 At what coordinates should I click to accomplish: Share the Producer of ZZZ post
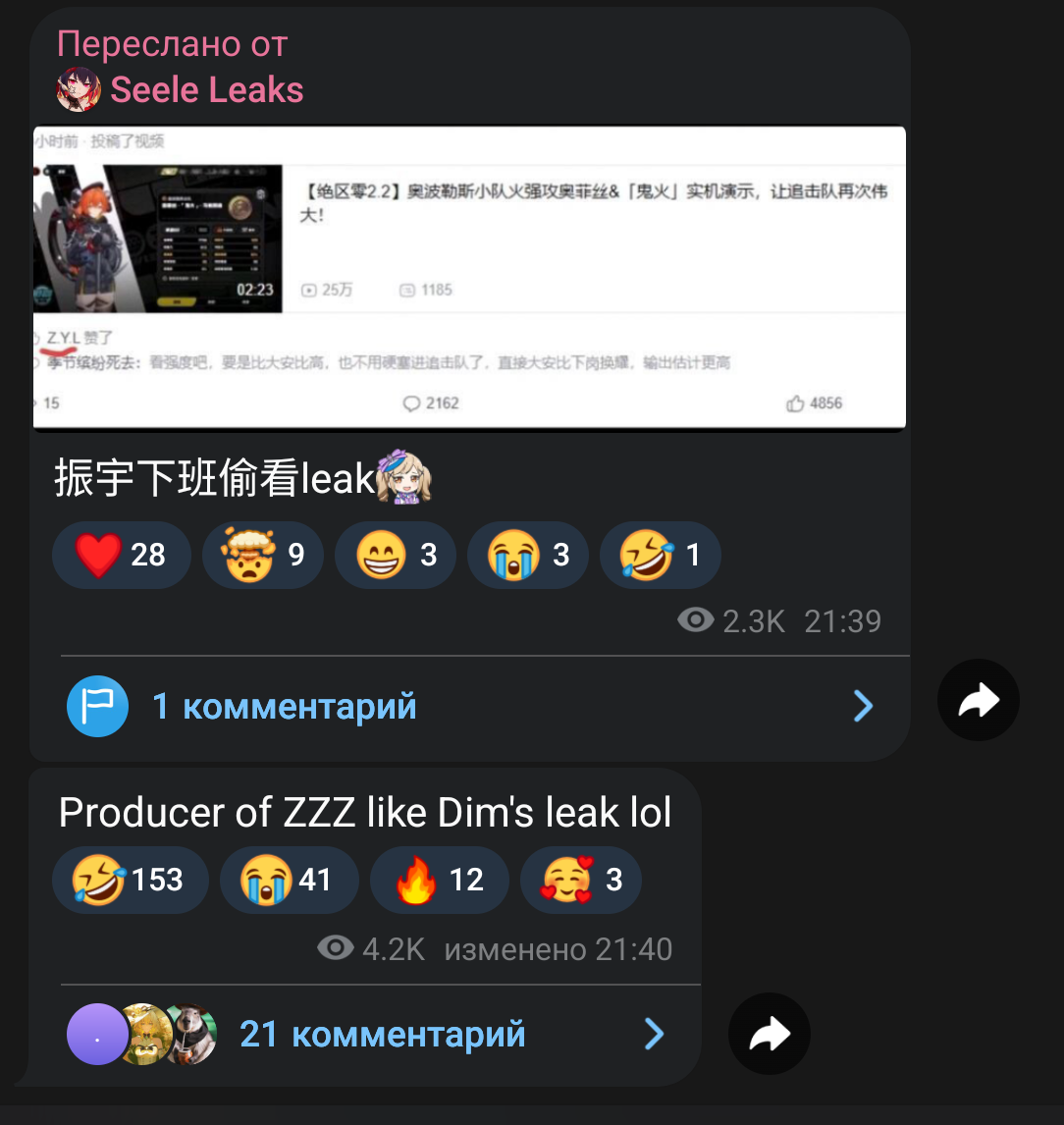click(x=769, y=1034)
